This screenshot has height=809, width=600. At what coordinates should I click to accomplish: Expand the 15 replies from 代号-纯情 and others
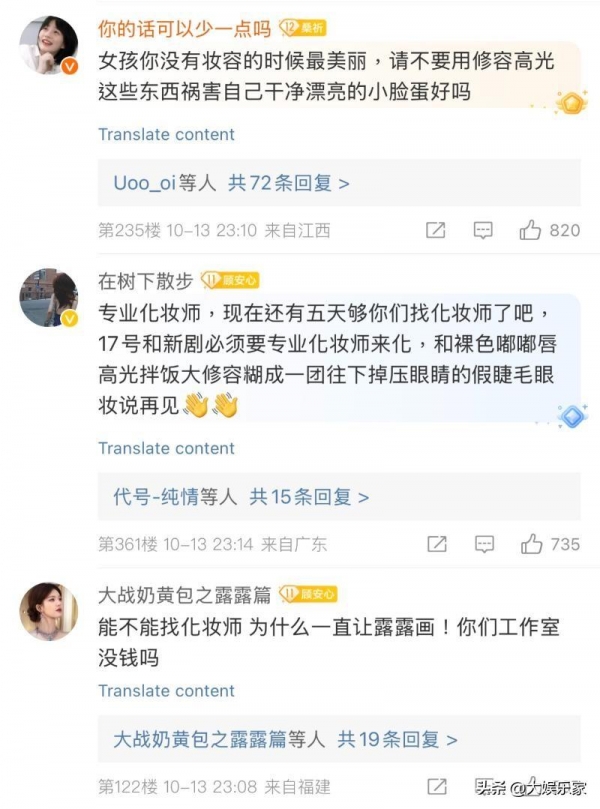coord(241,497)
